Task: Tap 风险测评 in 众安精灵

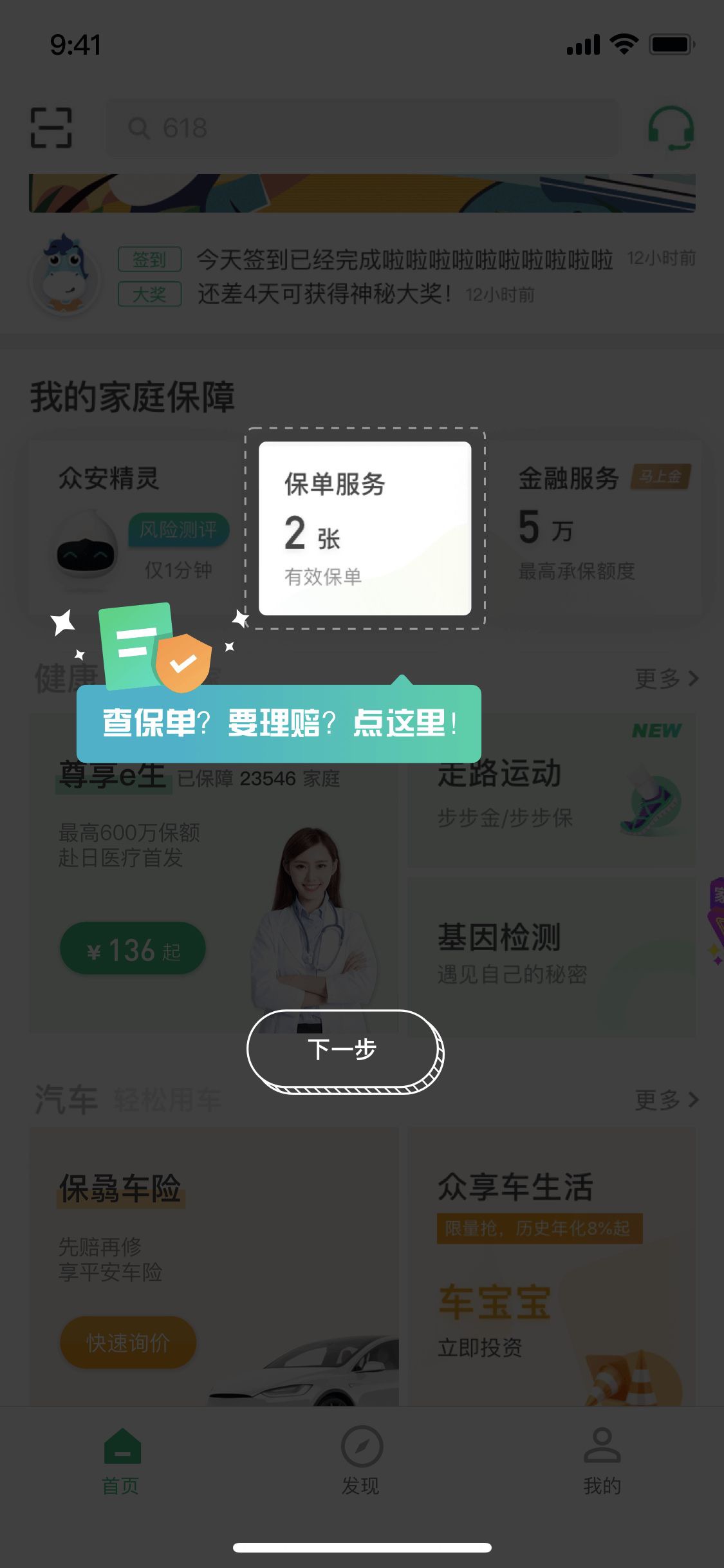Action: [x=178, y=530]
